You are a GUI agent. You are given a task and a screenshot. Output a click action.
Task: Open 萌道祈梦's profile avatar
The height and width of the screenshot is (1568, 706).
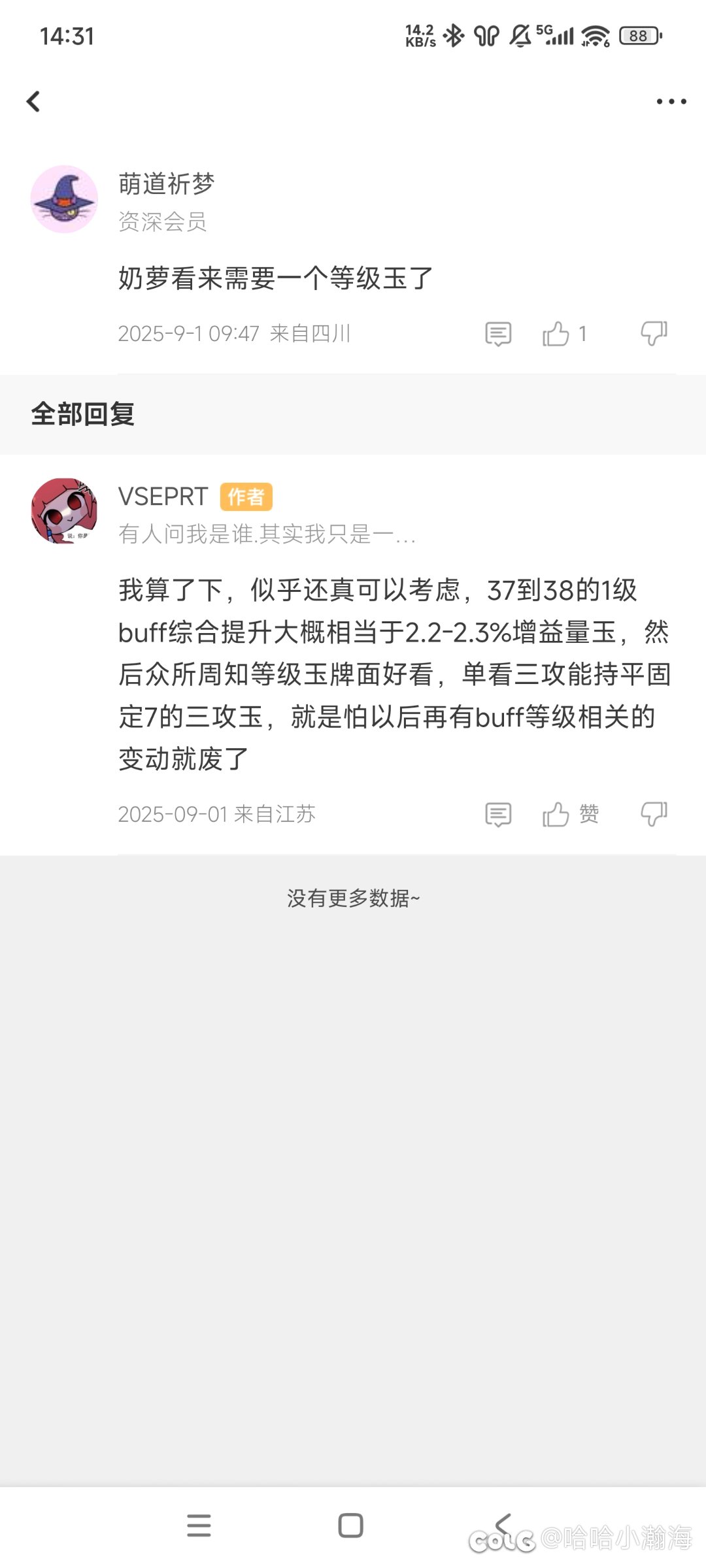(x=64, y=199)
